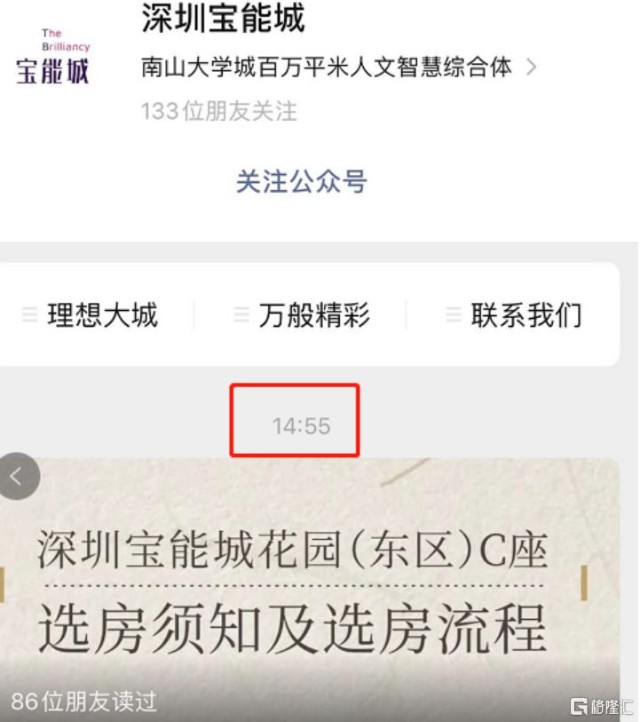
Task: Tap the back arrow circle
Action: click(x=17, y=477)
